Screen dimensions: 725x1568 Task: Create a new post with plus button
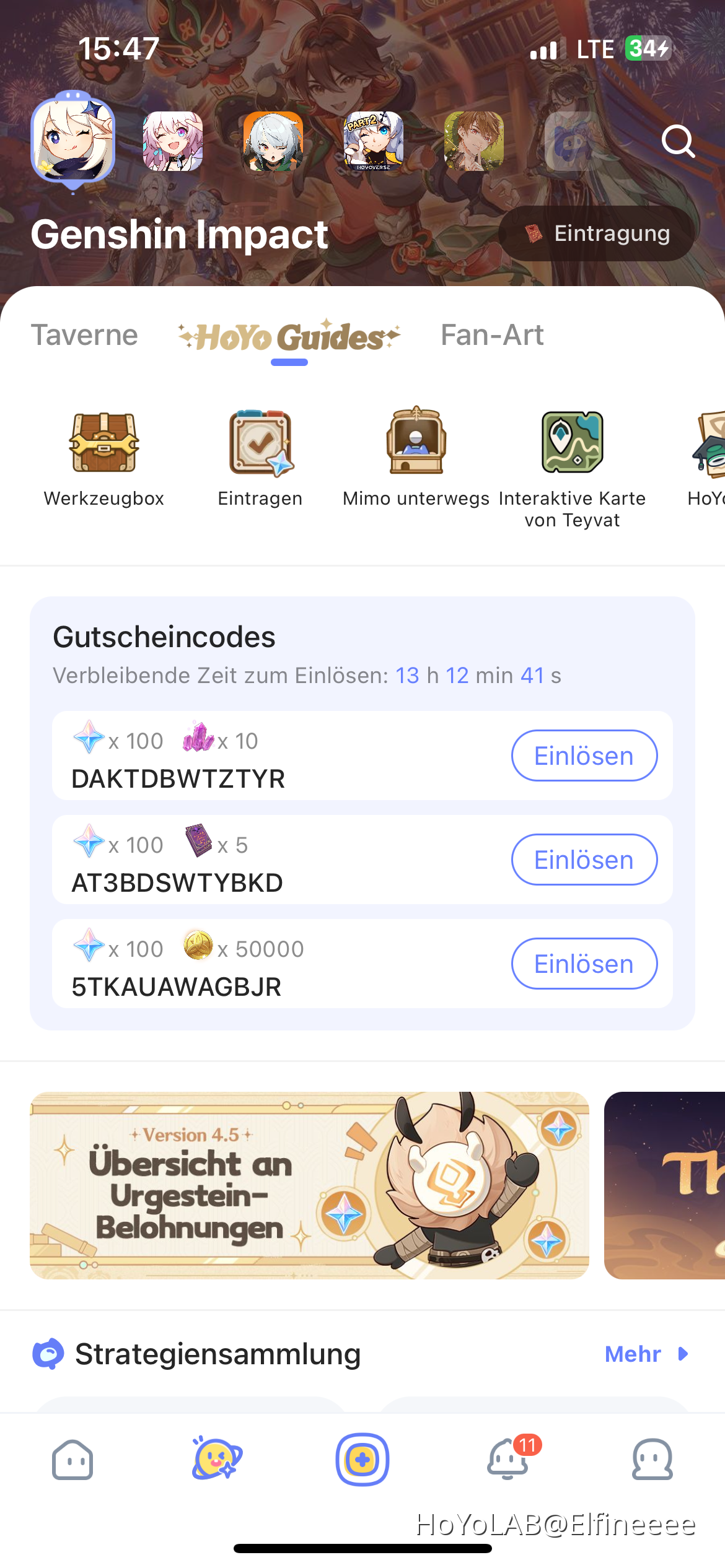[362, 1460]
